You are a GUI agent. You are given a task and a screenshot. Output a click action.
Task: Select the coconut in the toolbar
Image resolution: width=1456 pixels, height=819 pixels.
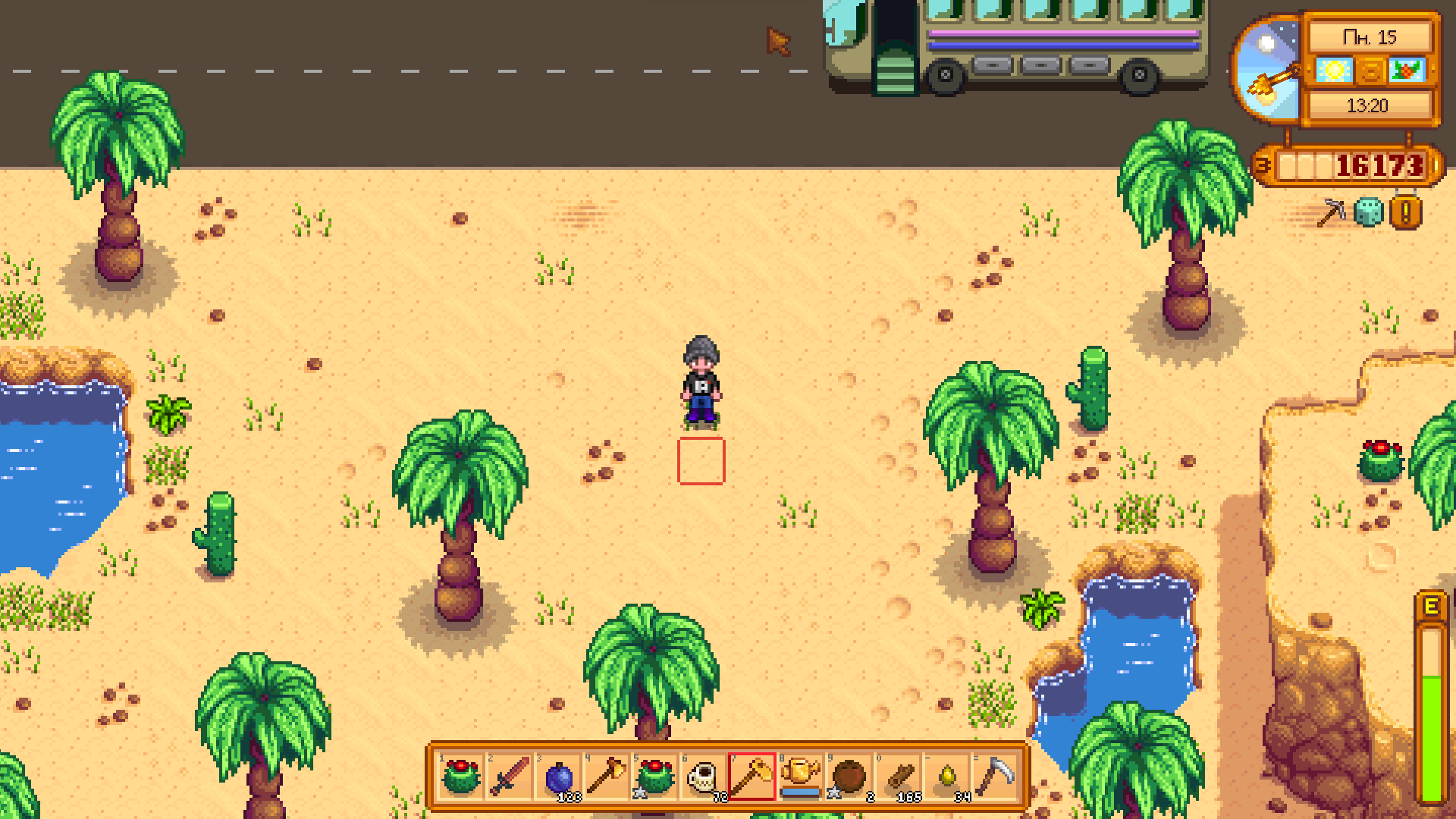[849, 777]
